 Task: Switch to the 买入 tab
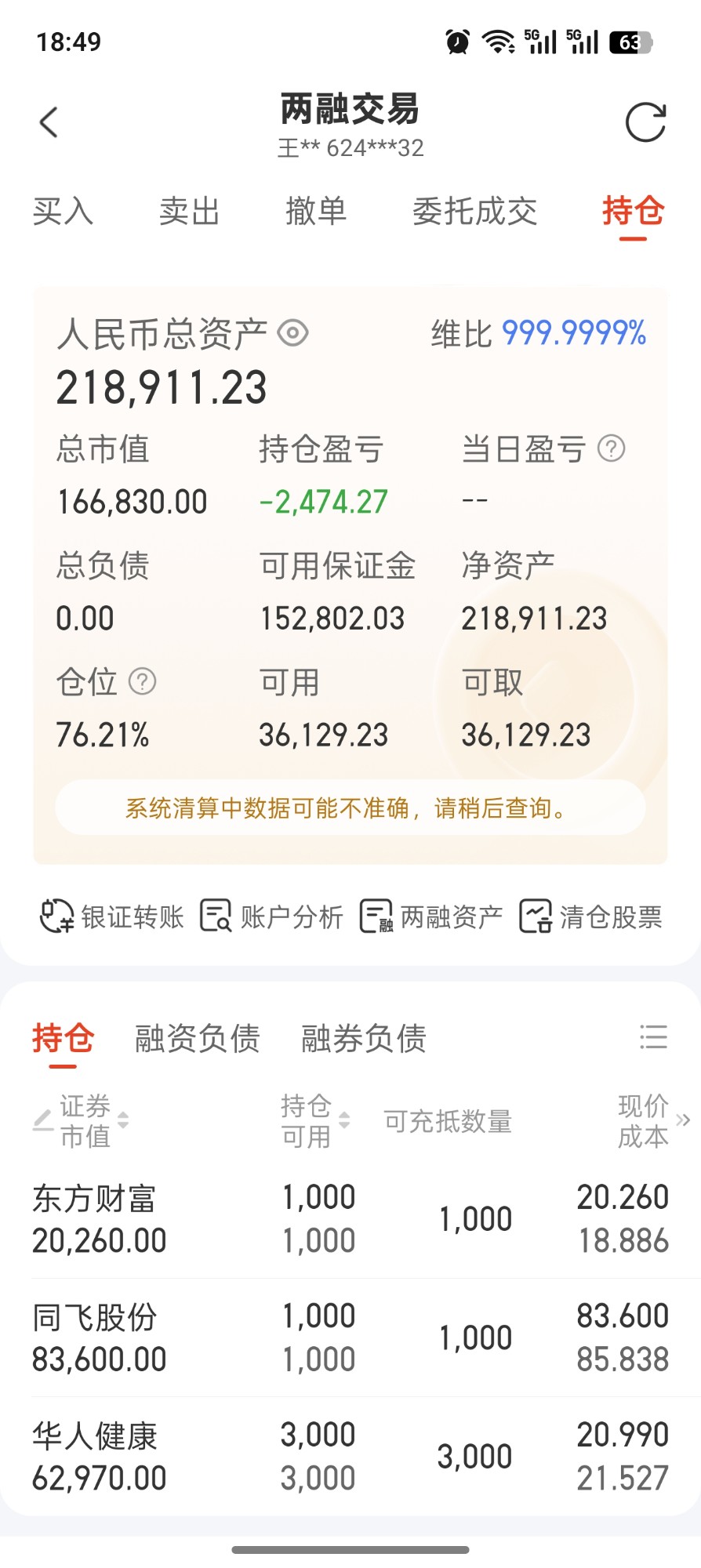click(63, 212)
